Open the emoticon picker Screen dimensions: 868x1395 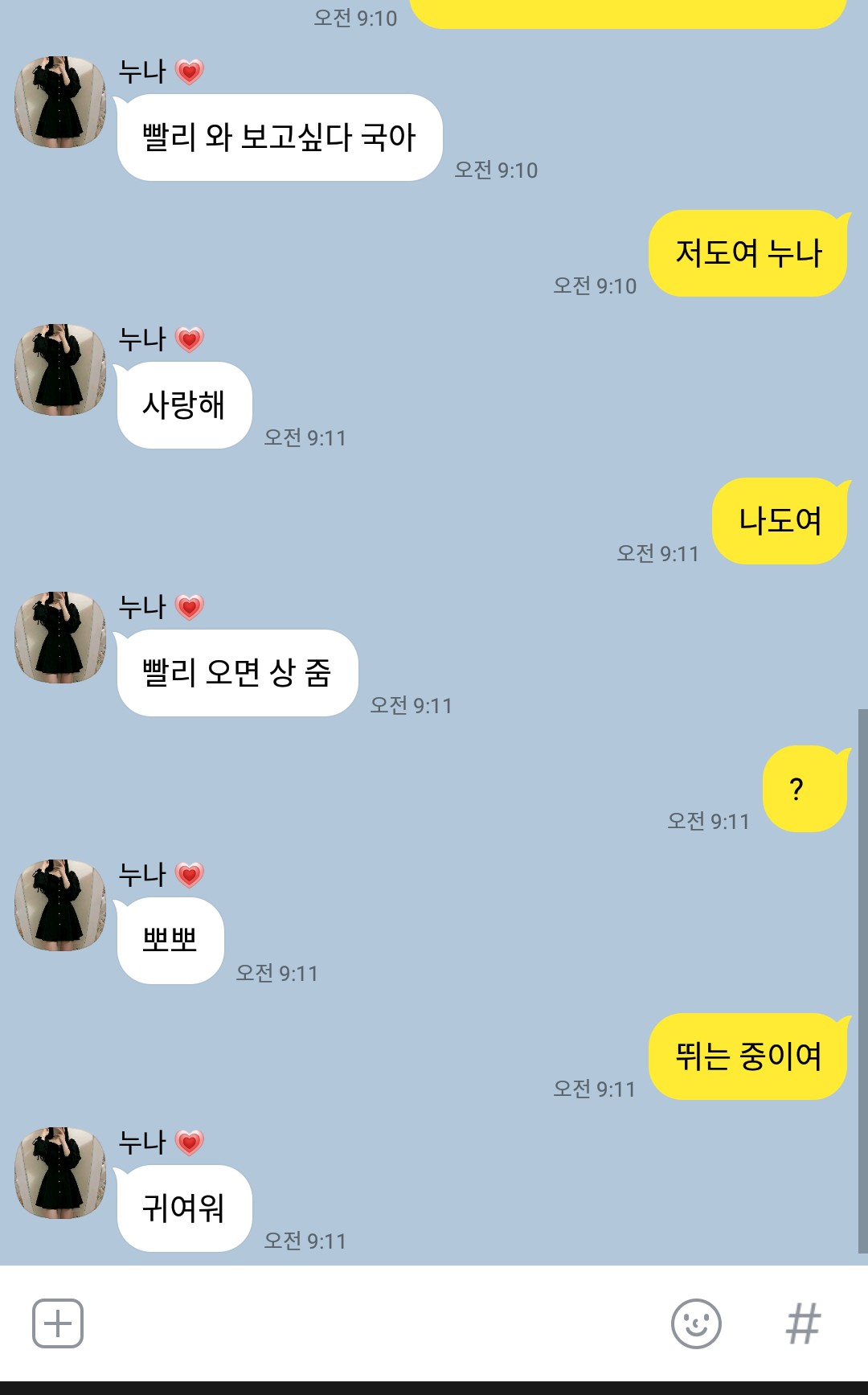point(696,1323)
